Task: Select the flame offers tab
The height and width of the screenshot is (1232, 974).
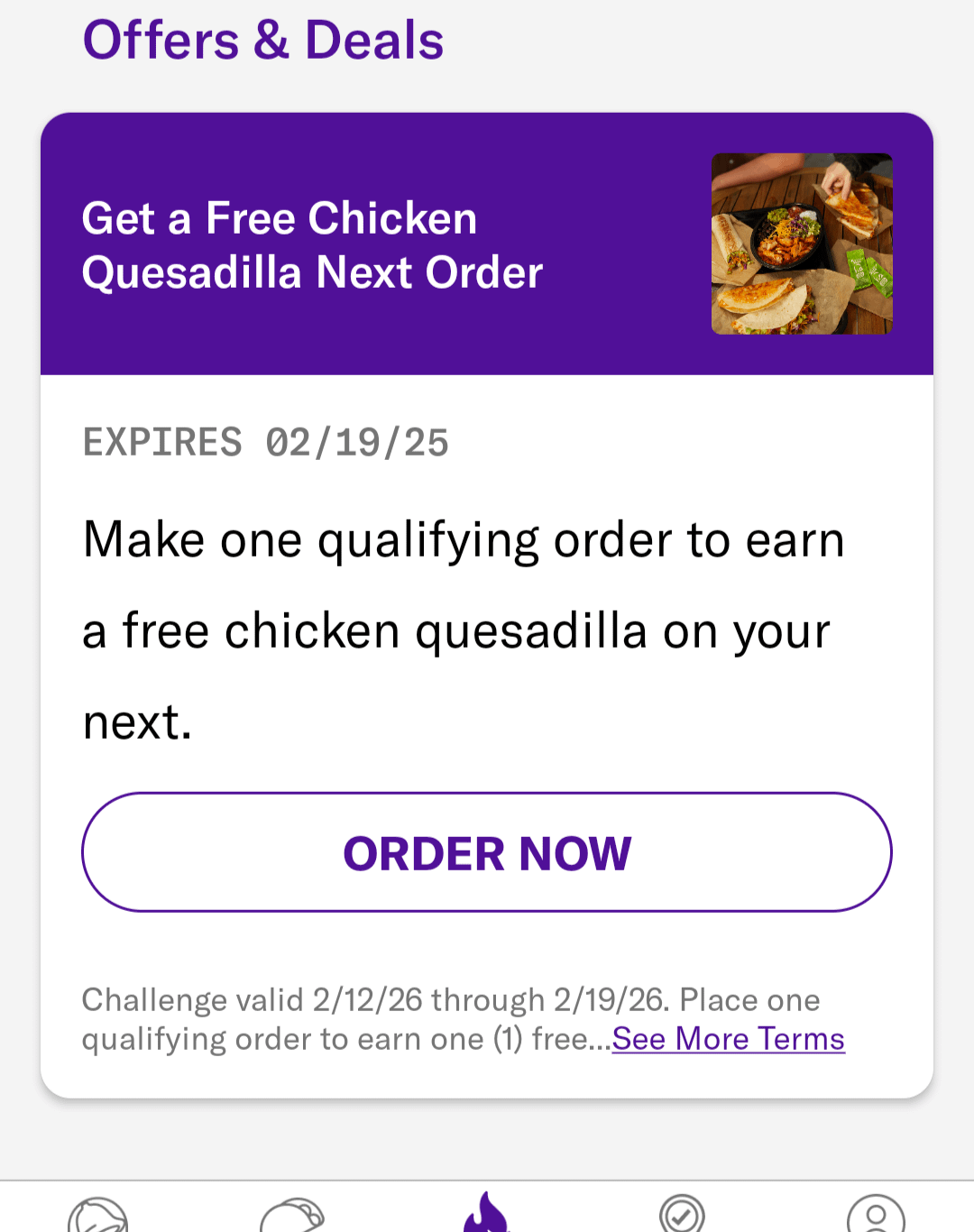Action: [x=487, y=1214]
